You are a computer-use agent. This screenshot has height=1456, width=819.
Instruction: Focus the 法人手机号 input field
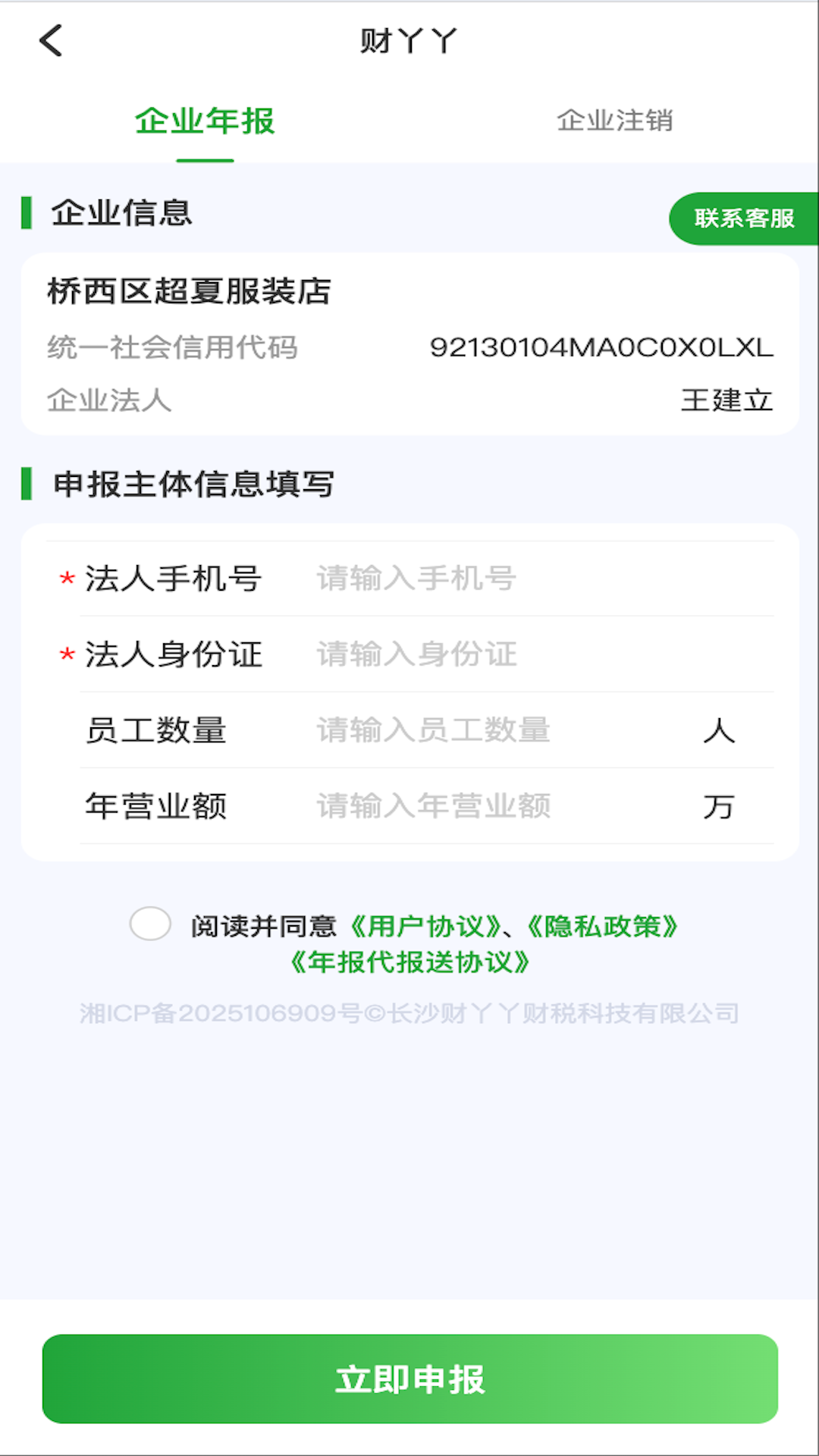click(531, 579)
